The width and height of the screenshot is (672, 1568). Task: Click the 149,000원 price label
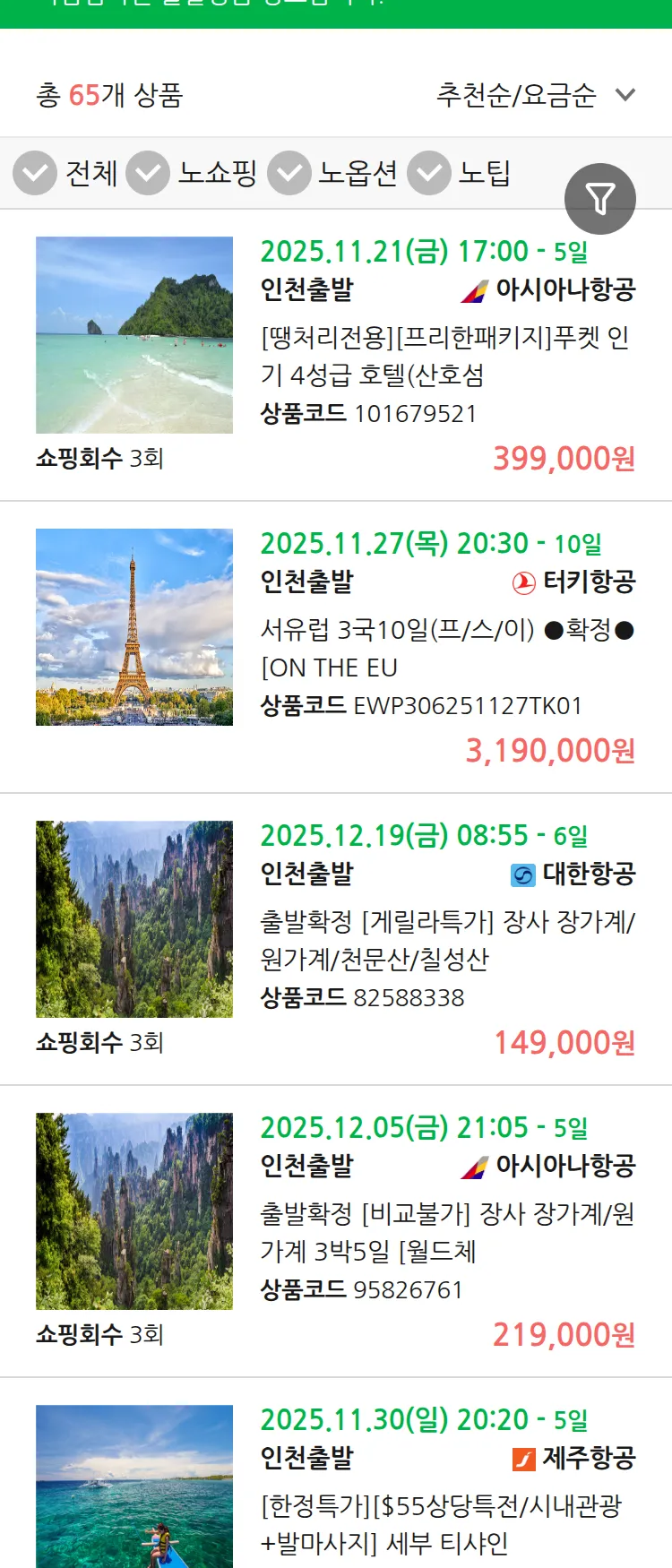click(x=565, y=1042)
